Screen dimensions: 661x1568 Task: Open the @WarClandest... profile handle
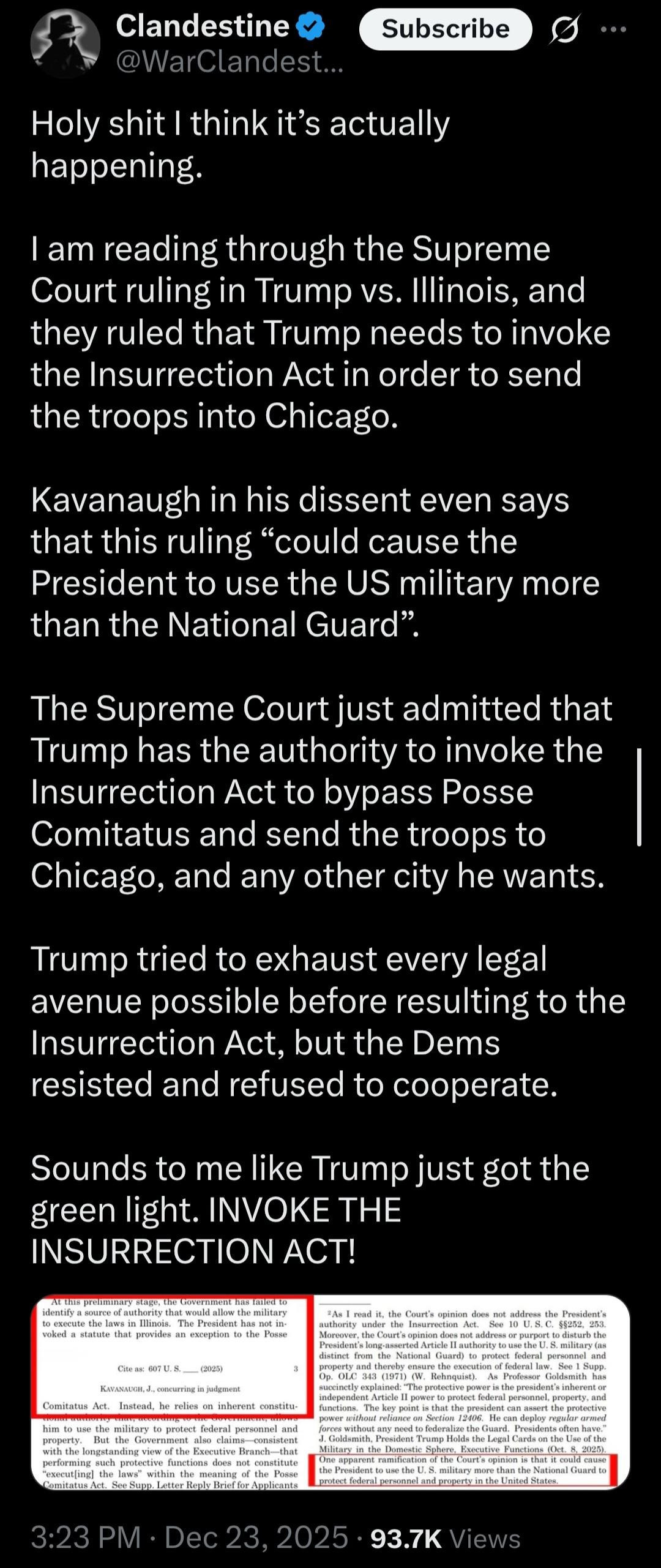pos(230,61)
